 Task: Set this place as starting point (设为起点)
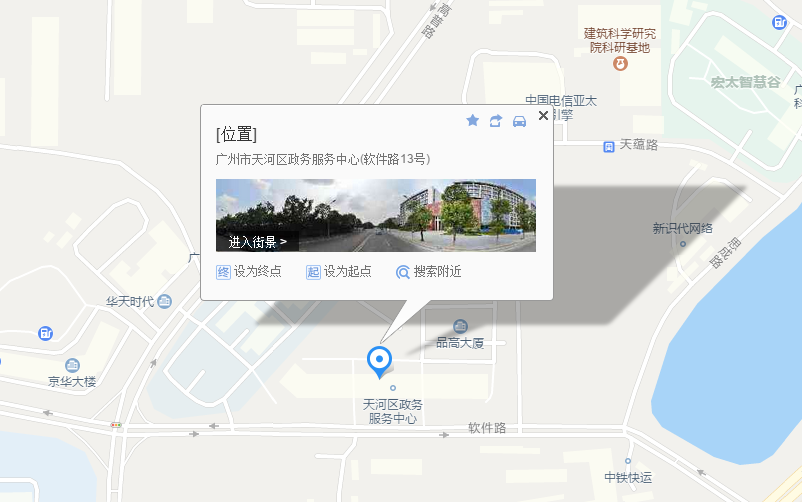tap(339, 271)
